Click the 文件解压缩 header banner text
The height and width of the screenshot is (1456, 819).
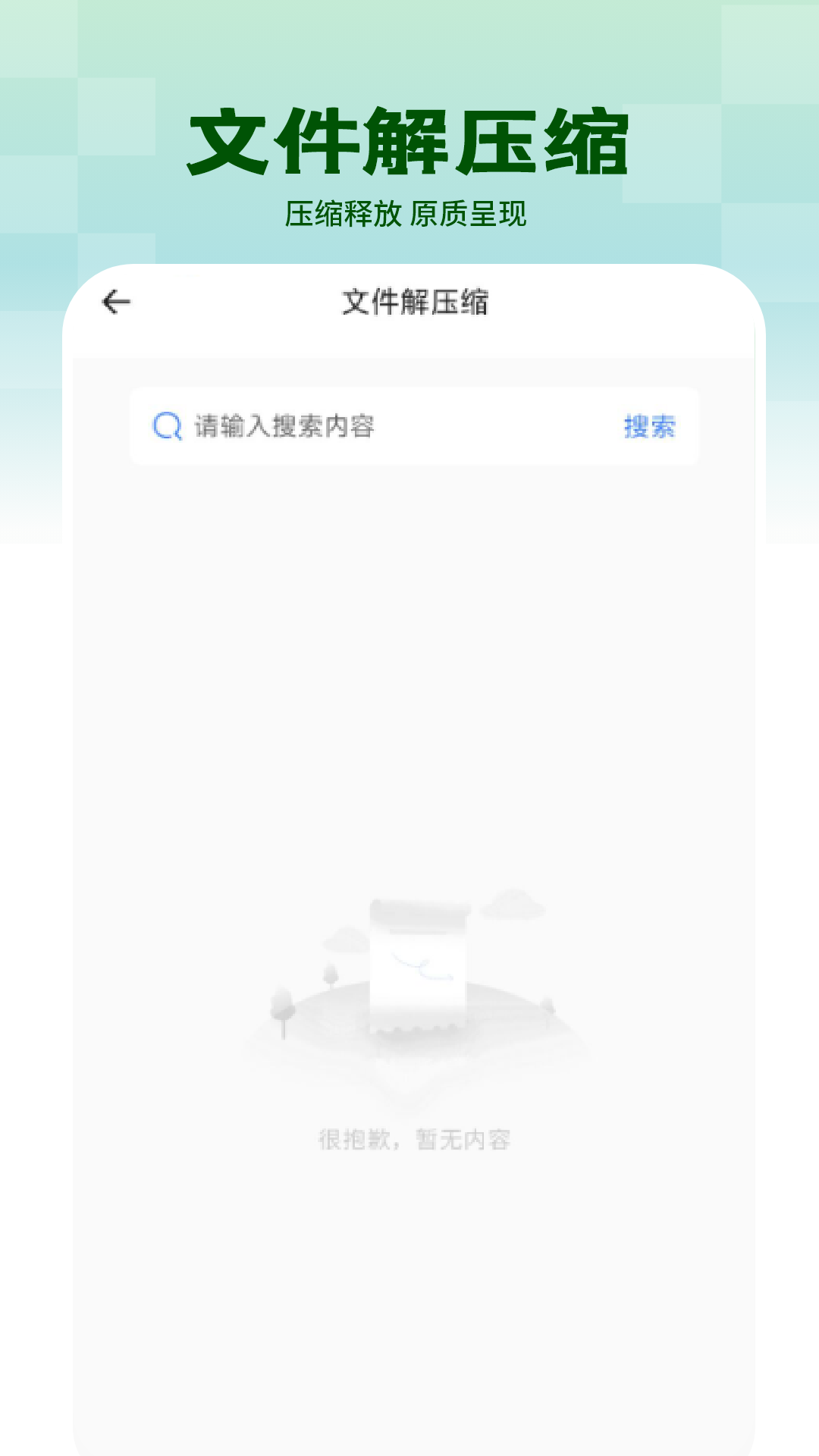pyautogui.click(x=409, y=138)
